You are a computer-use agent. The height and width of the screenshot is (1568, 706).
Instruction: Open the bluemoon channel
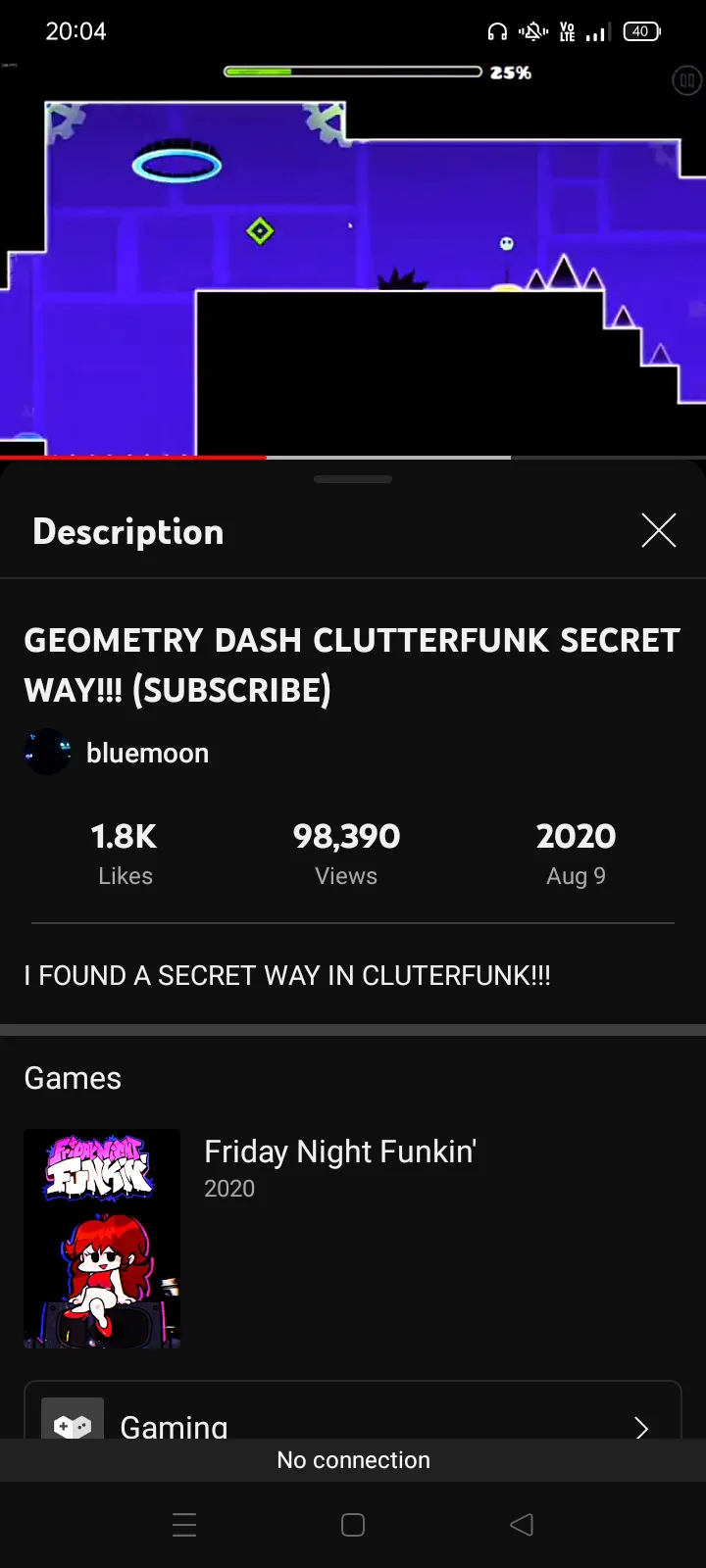117,753
